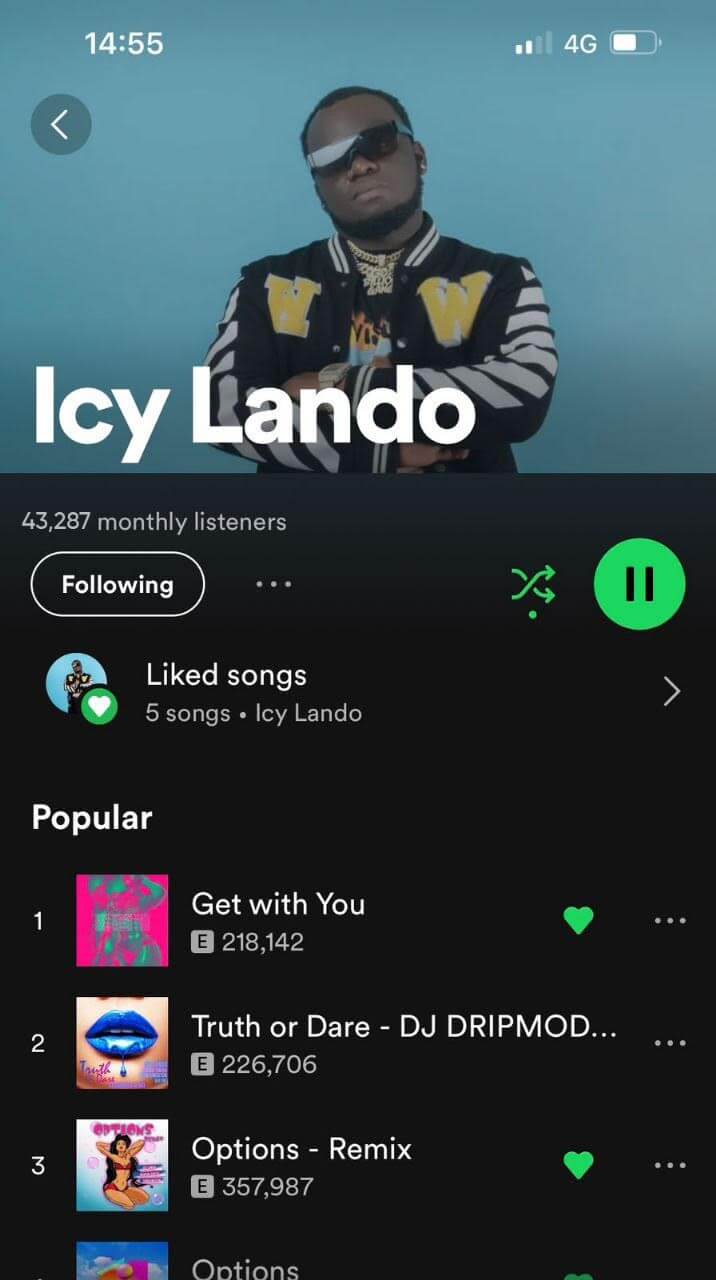Pause the playing music

click(x=639, y=584)
